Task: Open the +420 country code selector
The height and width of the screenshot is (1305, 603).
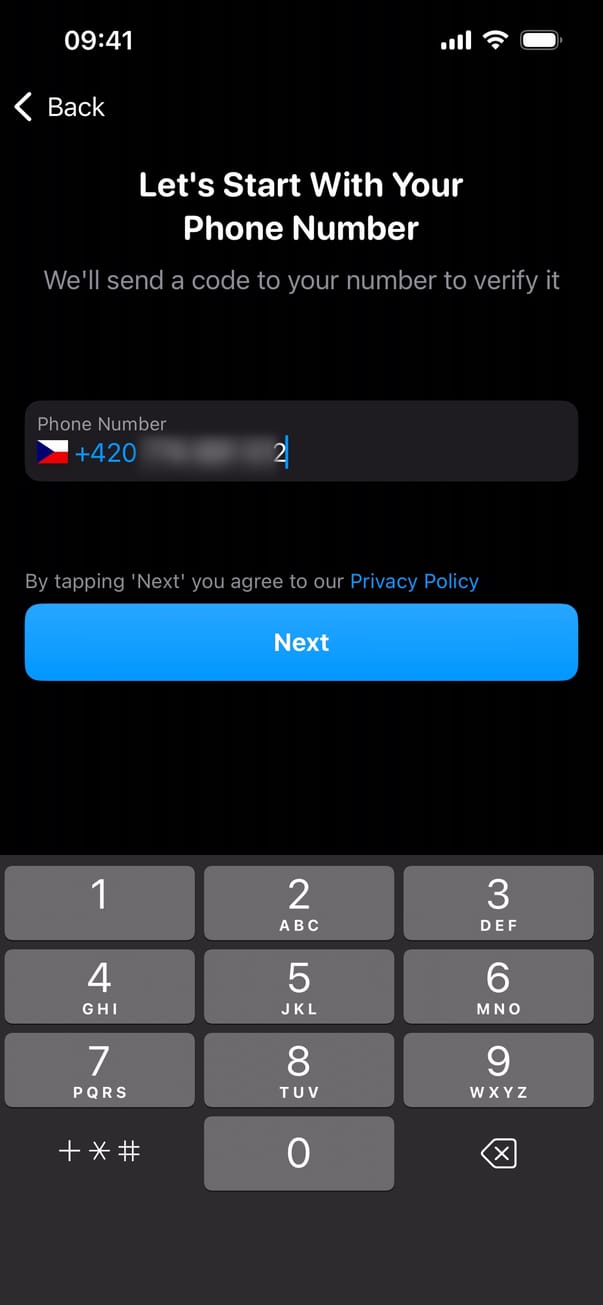Action: (x=88, y=453)
